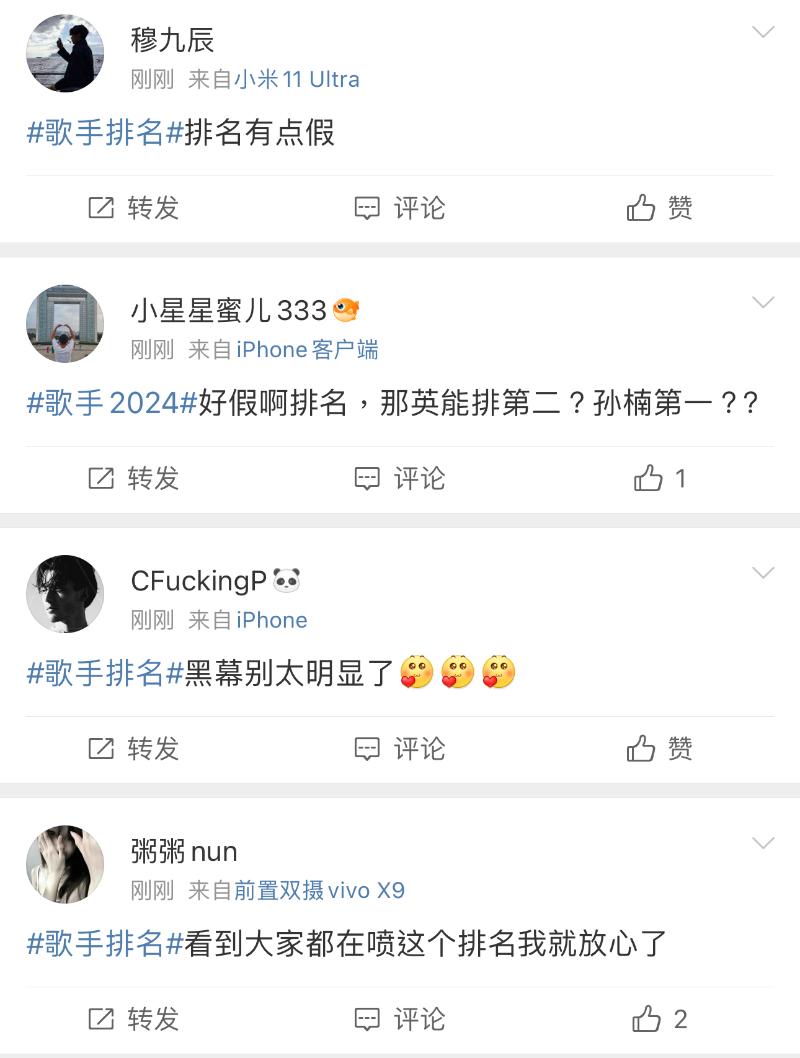Screen dimensions: 800x1058
Task: Open 穆九辰's profile avatar
Action: 65,54
